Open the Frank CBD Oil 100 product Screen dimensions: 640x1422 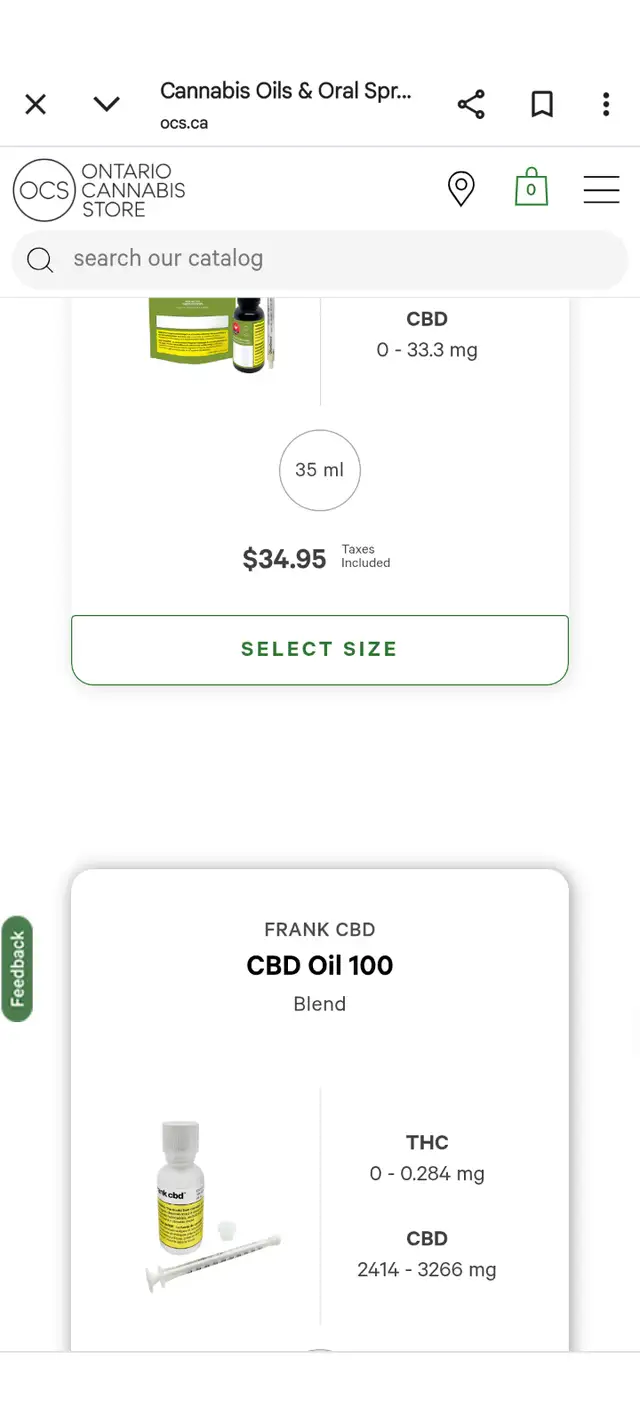[320, 965]
